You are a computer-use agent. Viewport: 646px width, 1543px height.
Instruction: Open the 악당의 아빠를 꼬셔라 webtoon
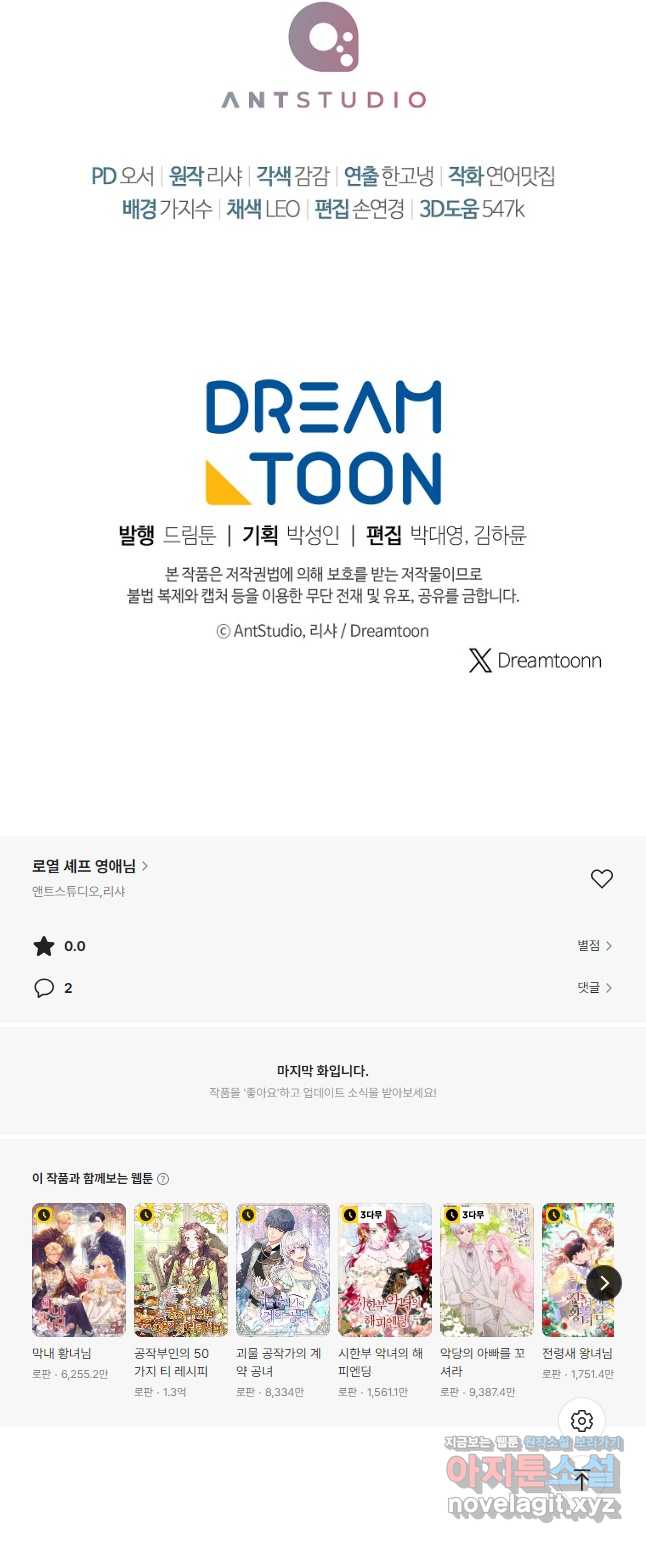487,1270
